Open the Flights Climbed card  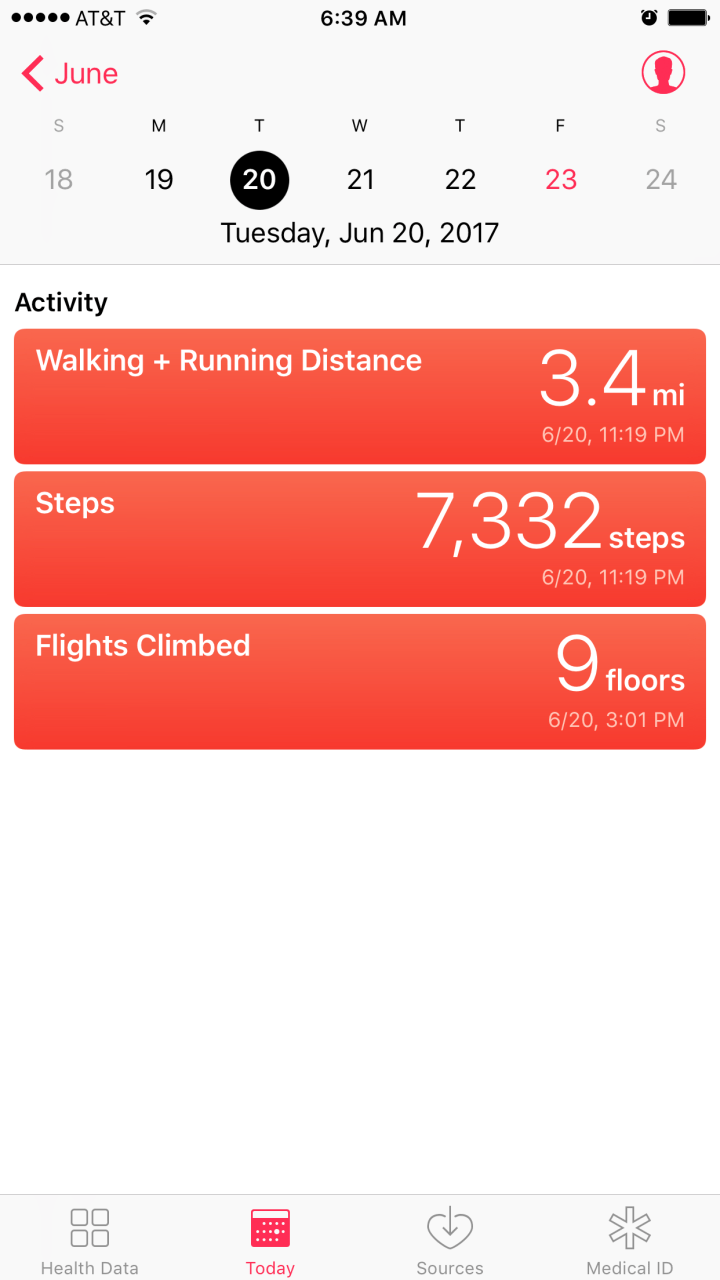point(360,681)
